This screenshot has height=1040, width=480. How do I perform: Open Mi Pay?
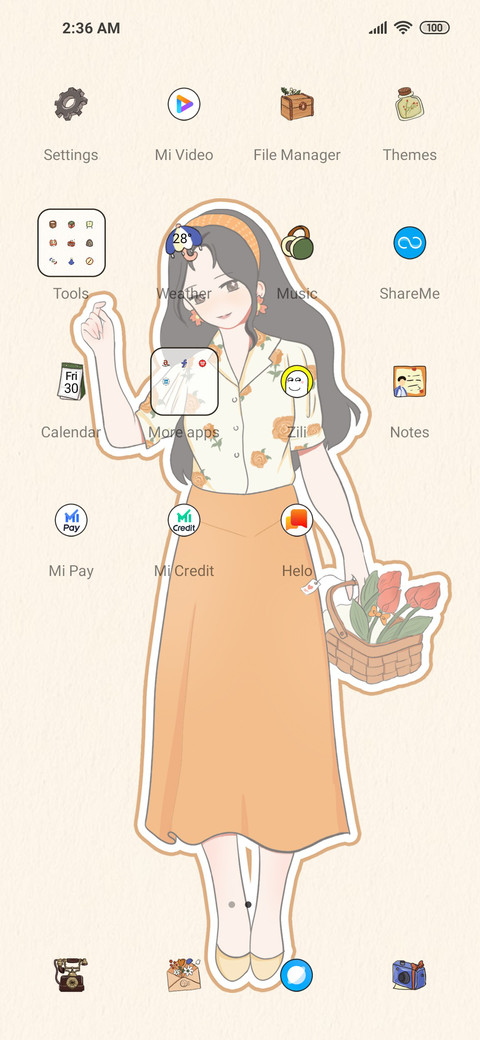pos(71,520)
